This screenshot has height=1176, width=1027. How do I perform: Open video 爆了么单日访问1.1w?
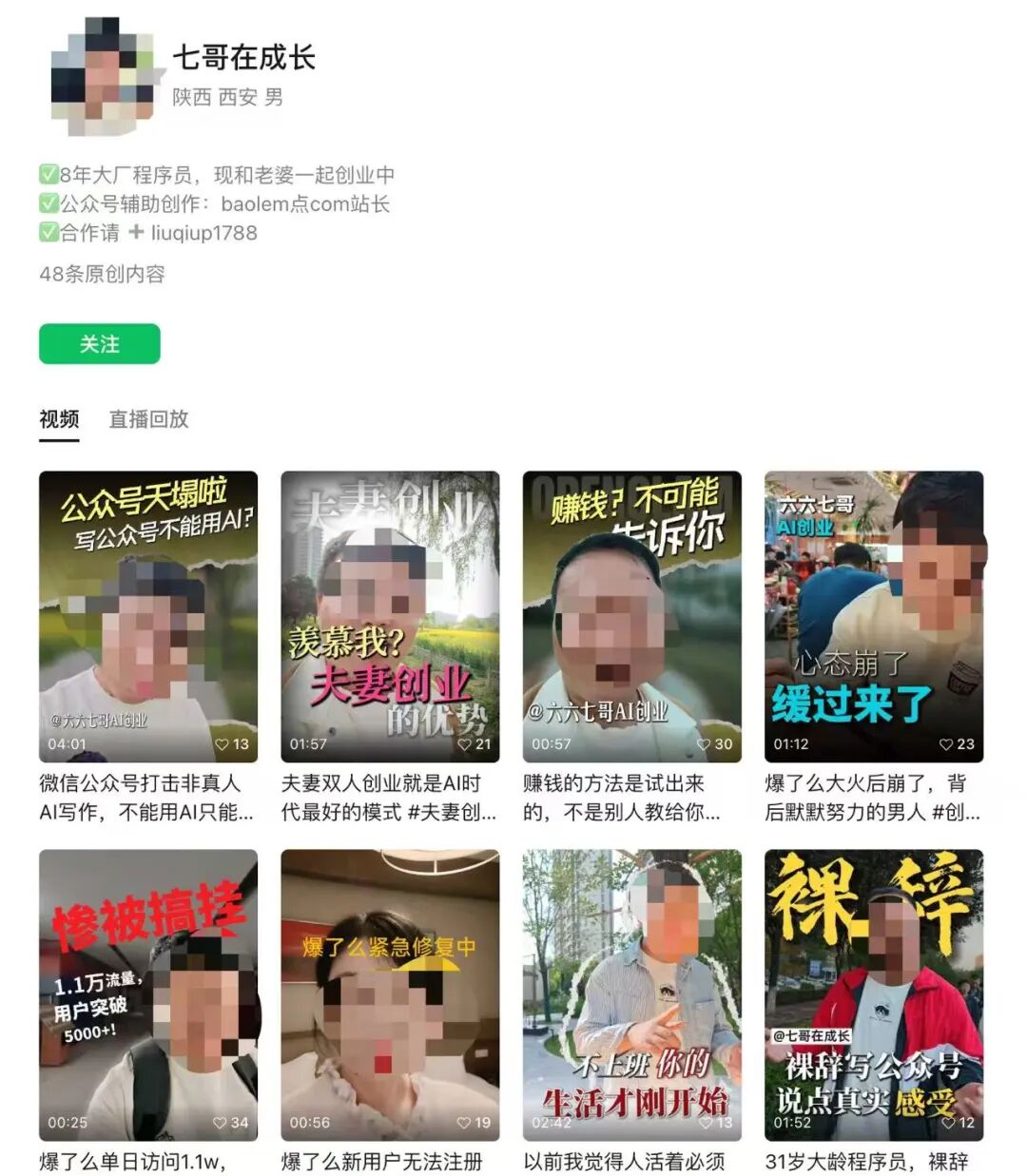148,993
